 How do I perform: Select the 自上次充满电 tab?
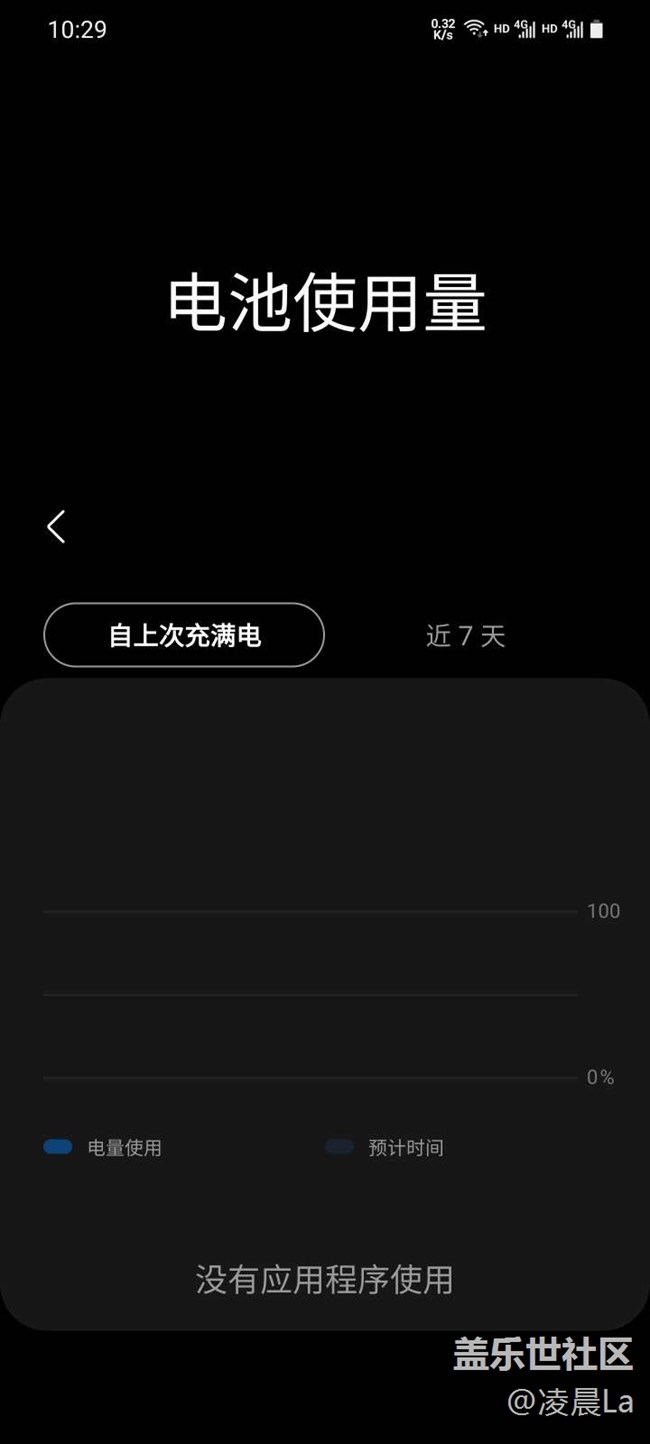coord(184,635)
